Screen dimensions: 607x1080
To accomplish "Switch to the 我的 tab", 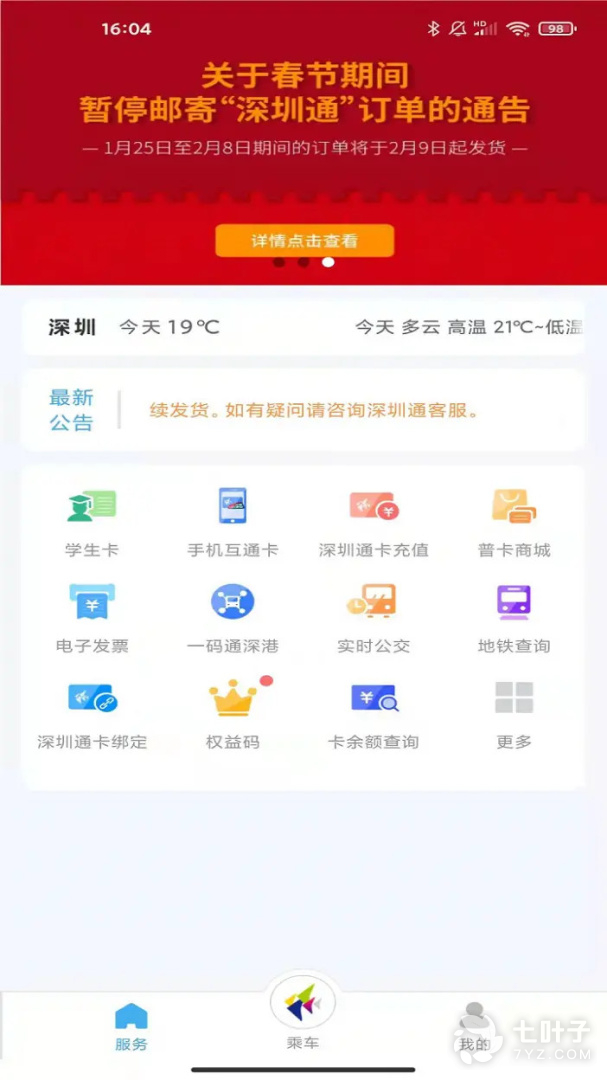I will click(x=474, y=1028).
